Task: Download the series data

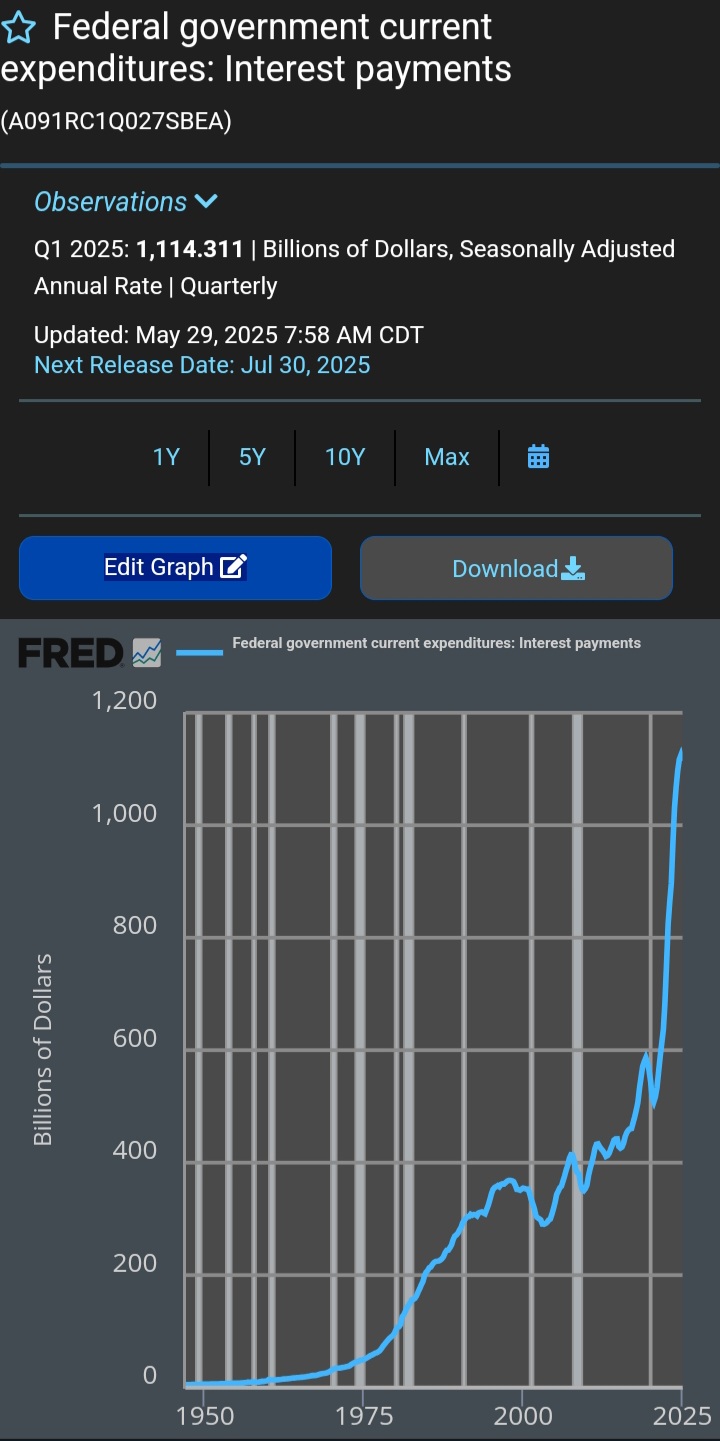Action: tap(516, 568)
